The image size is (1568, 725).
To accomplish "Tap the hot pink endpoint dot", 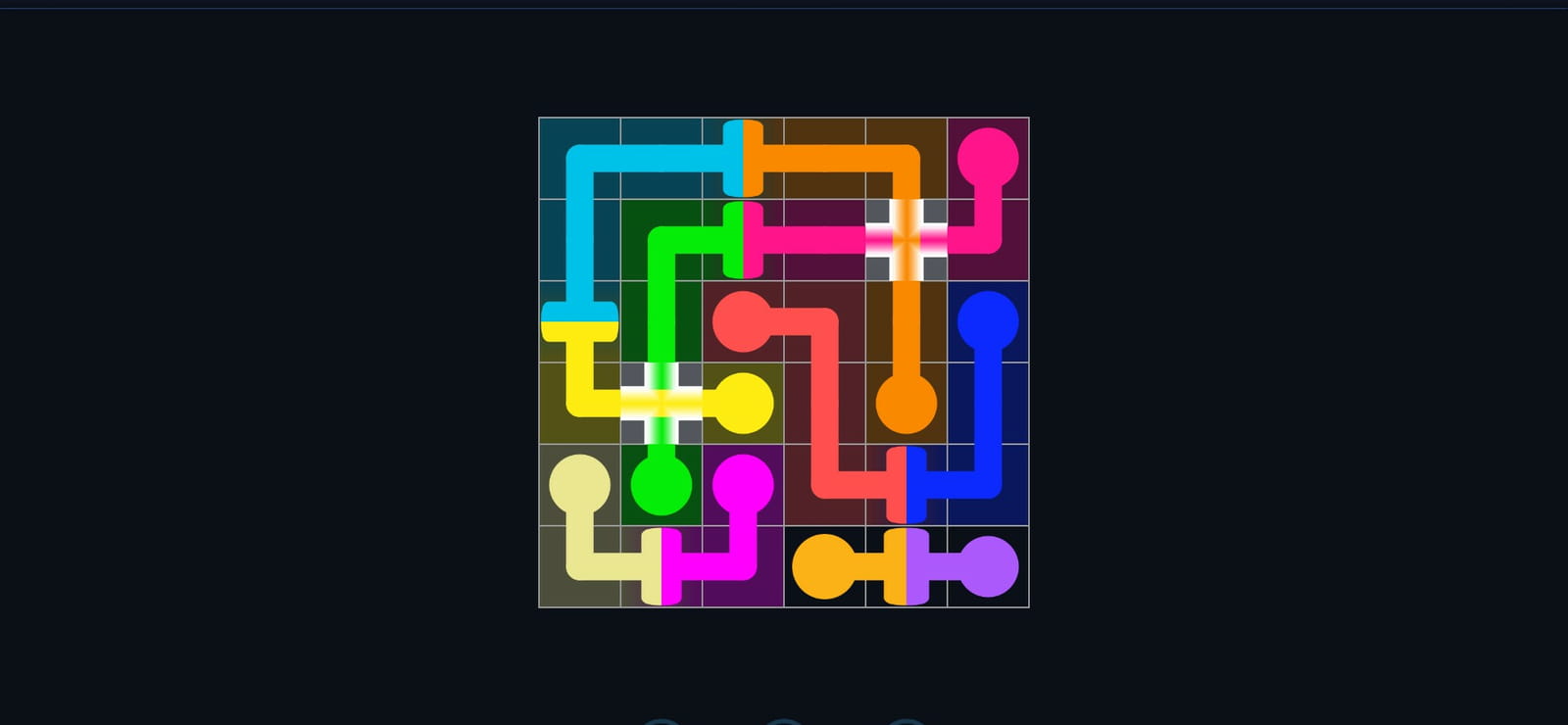I will coord(988,158).
